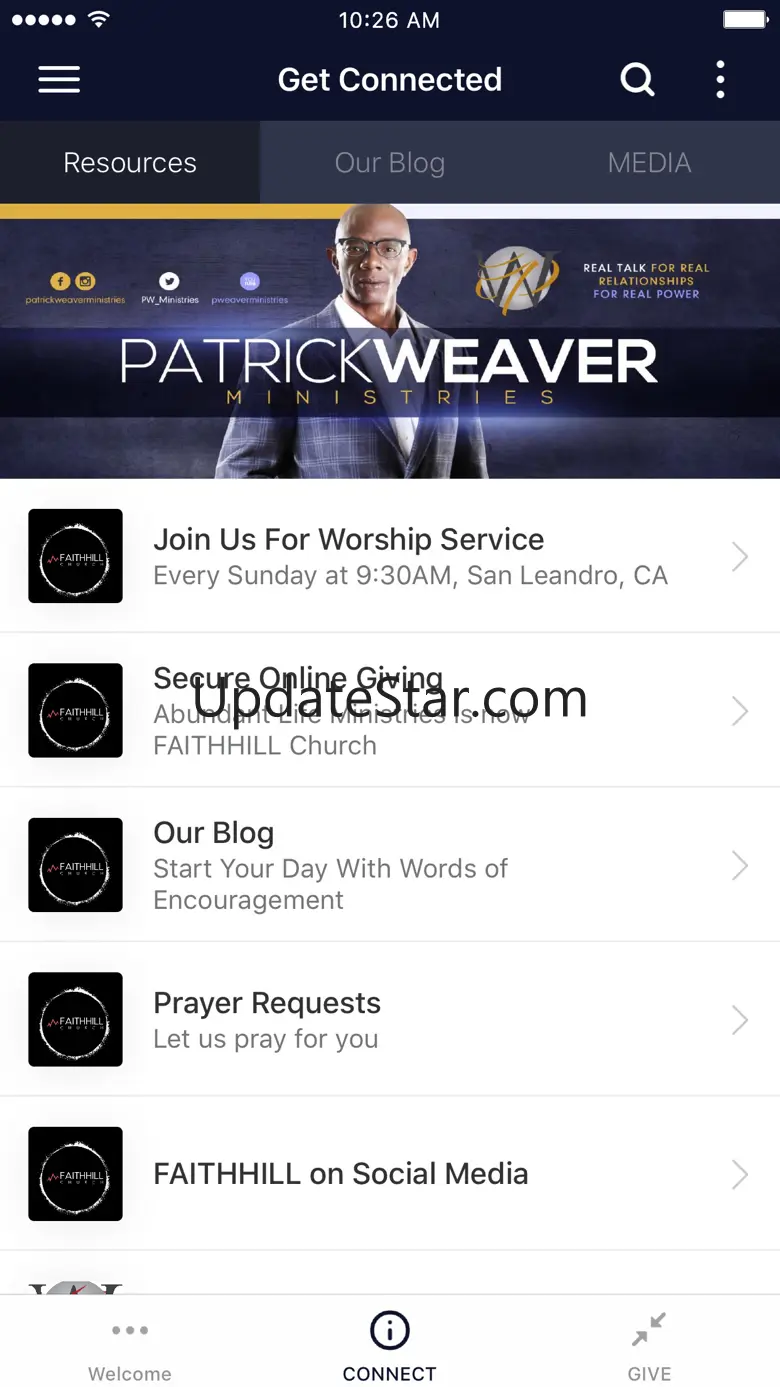Image resolution: width=780 pixels, height=1387 pixels.
Task: Open the Patrick Weaver Ministries banner
Action: (x=390, y=342)
